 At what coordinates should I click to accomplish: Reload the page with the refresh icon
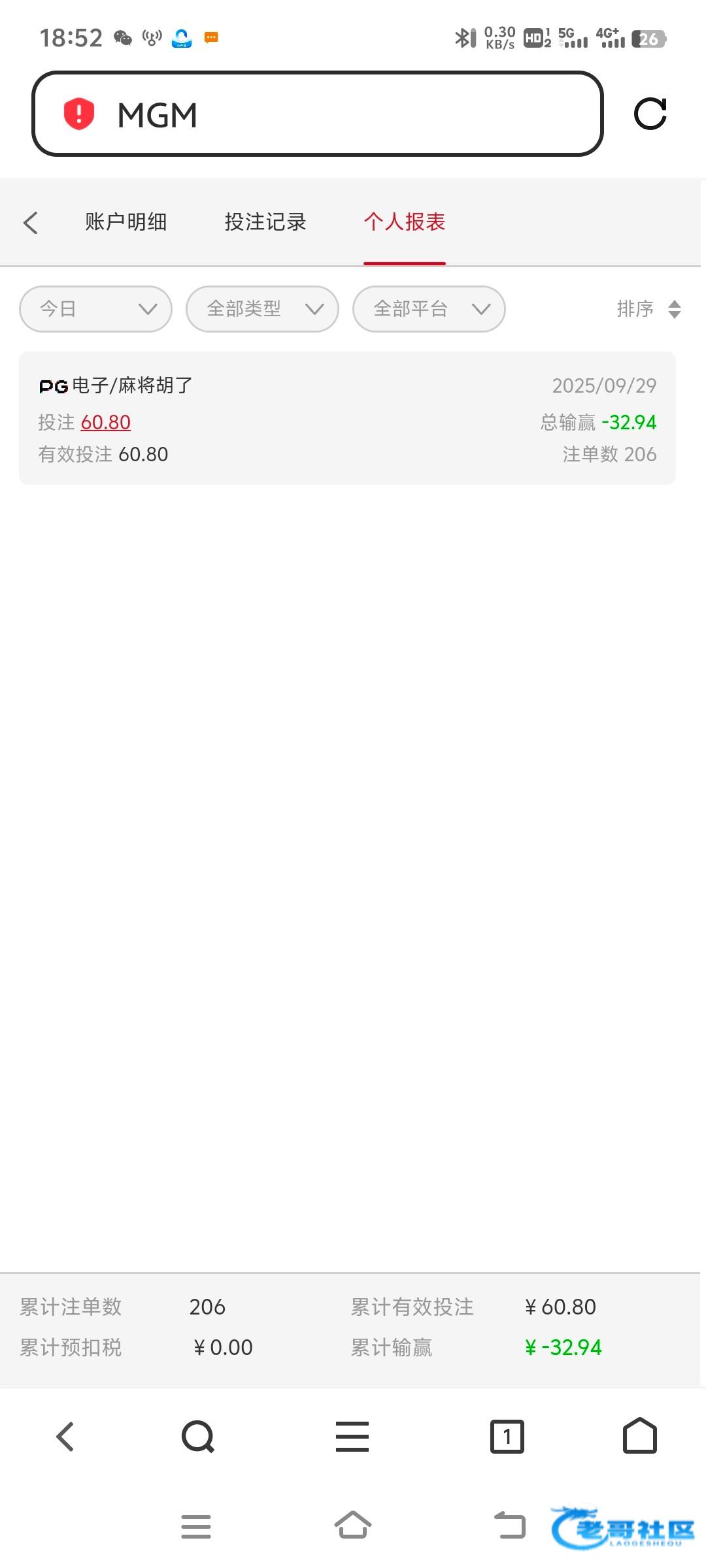(650, 114)
